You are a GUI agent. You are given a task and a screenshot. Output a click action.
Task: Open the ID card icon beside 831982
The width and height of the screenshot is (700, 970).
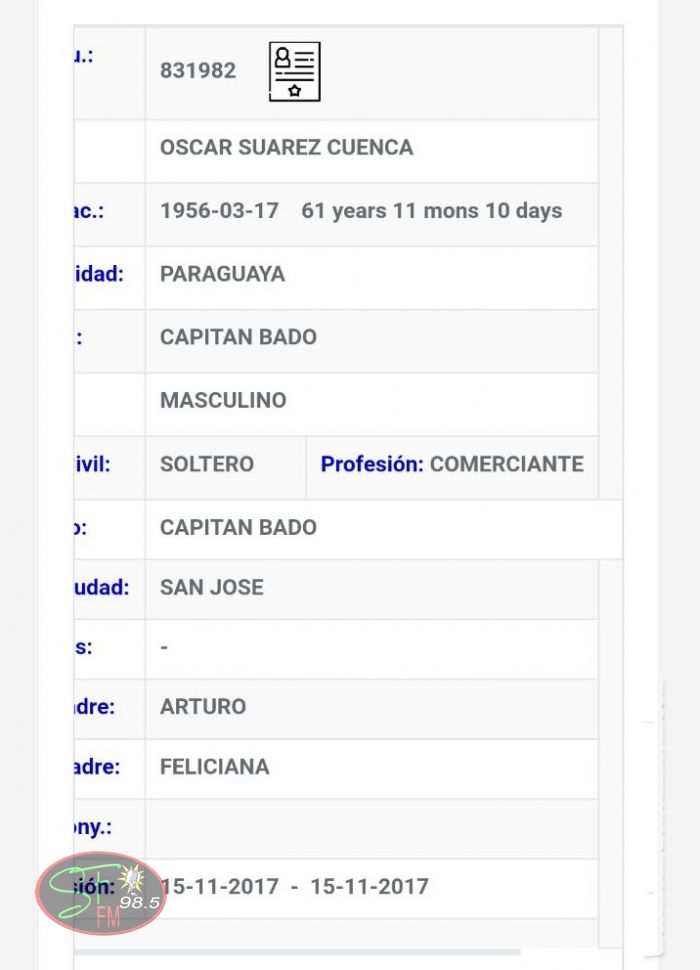[x=294, y=72]
